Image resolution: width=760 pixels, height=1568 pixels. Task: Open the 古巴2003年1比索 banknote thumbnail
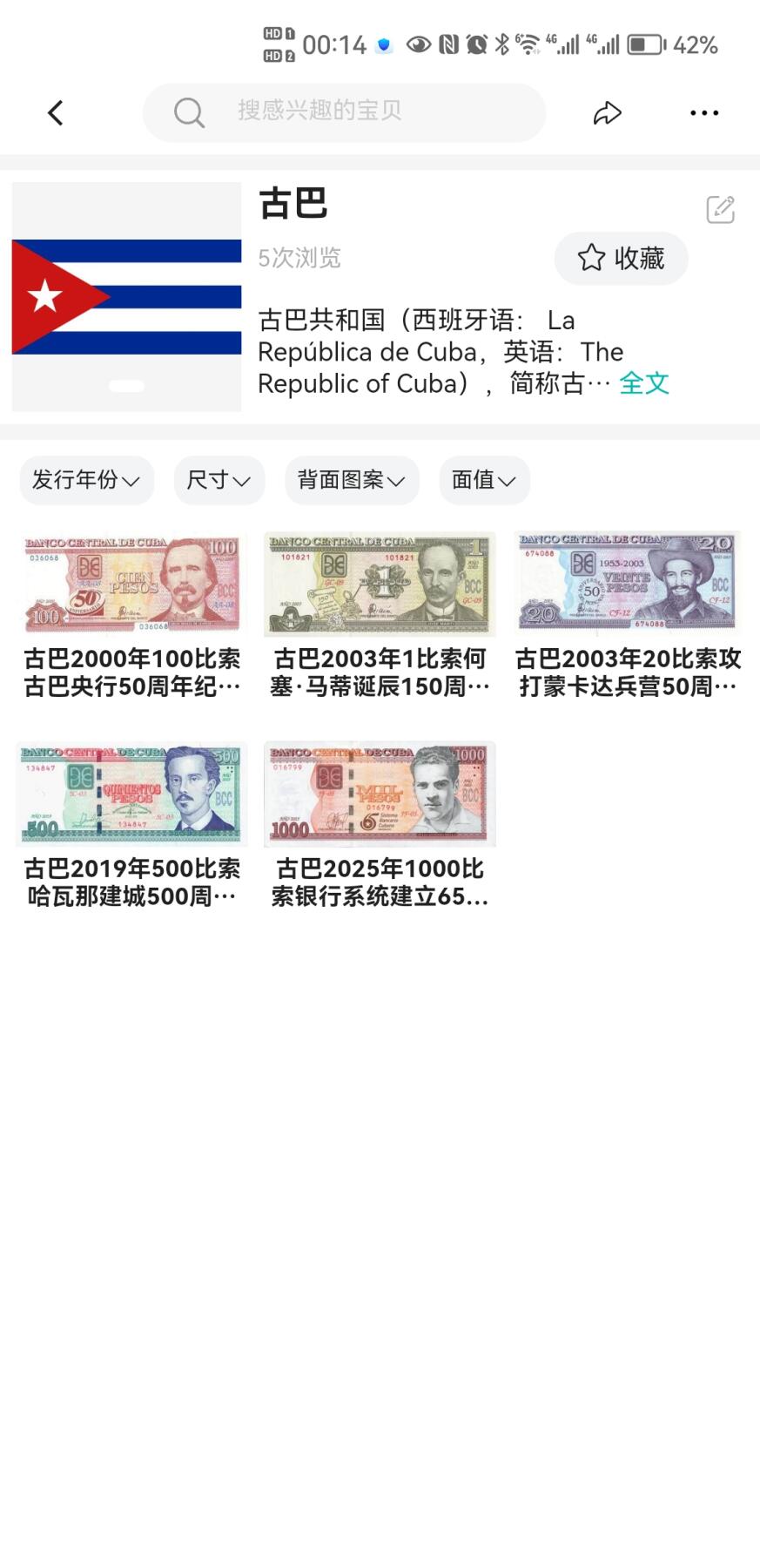380,583
